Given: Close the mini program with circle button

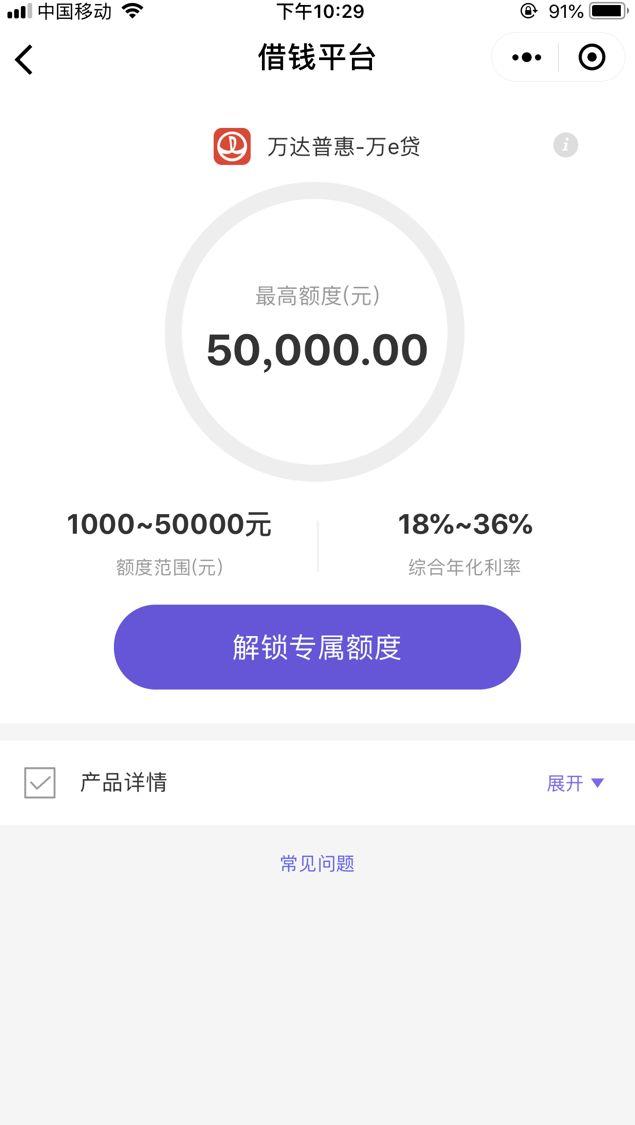Looking at the screenshot, I should tap(592, 57).
